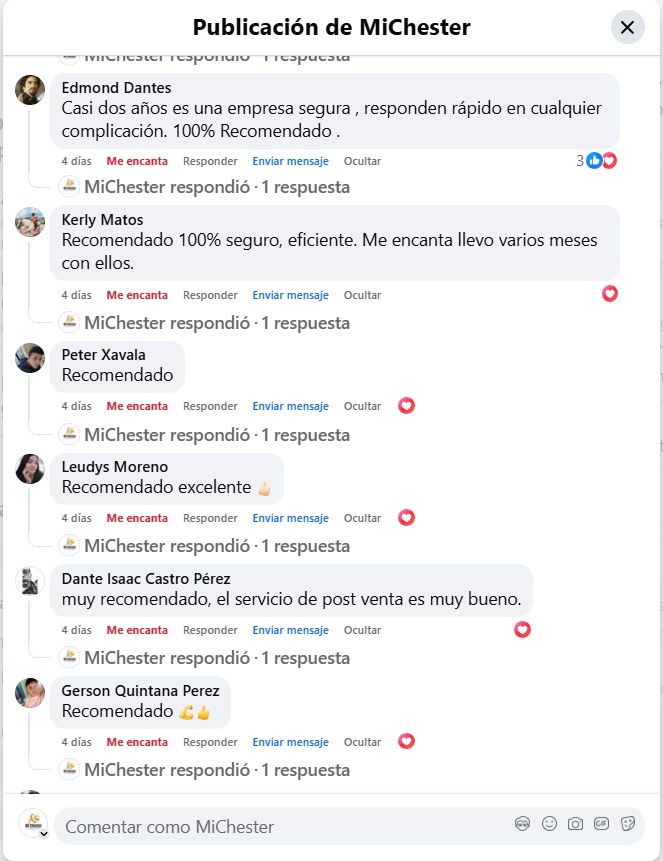Focus the Comentar como MiChester field
The width and height of the screenshot is (663, 861).
[280, 827]
